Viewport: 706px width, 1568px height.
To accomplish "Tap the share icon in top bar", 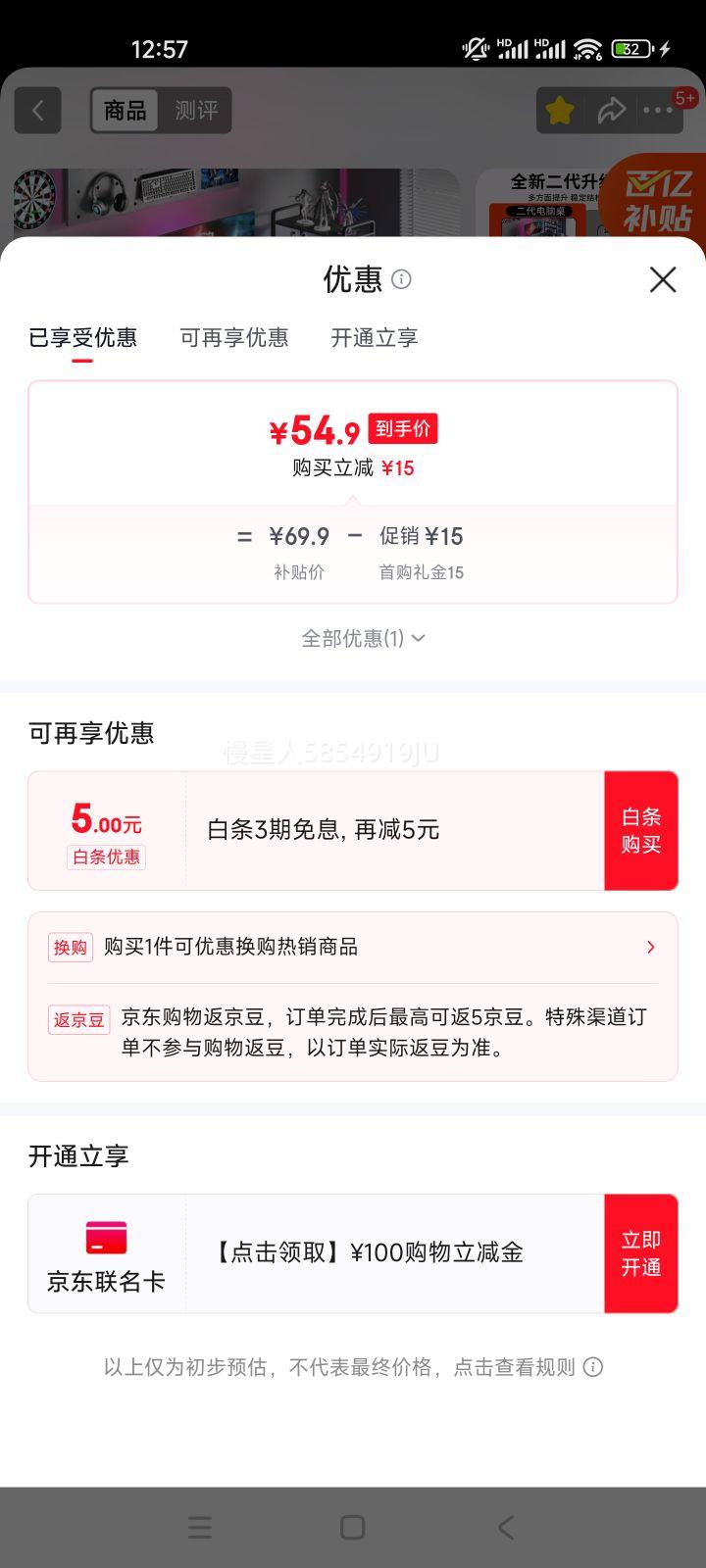I will 612,110.
